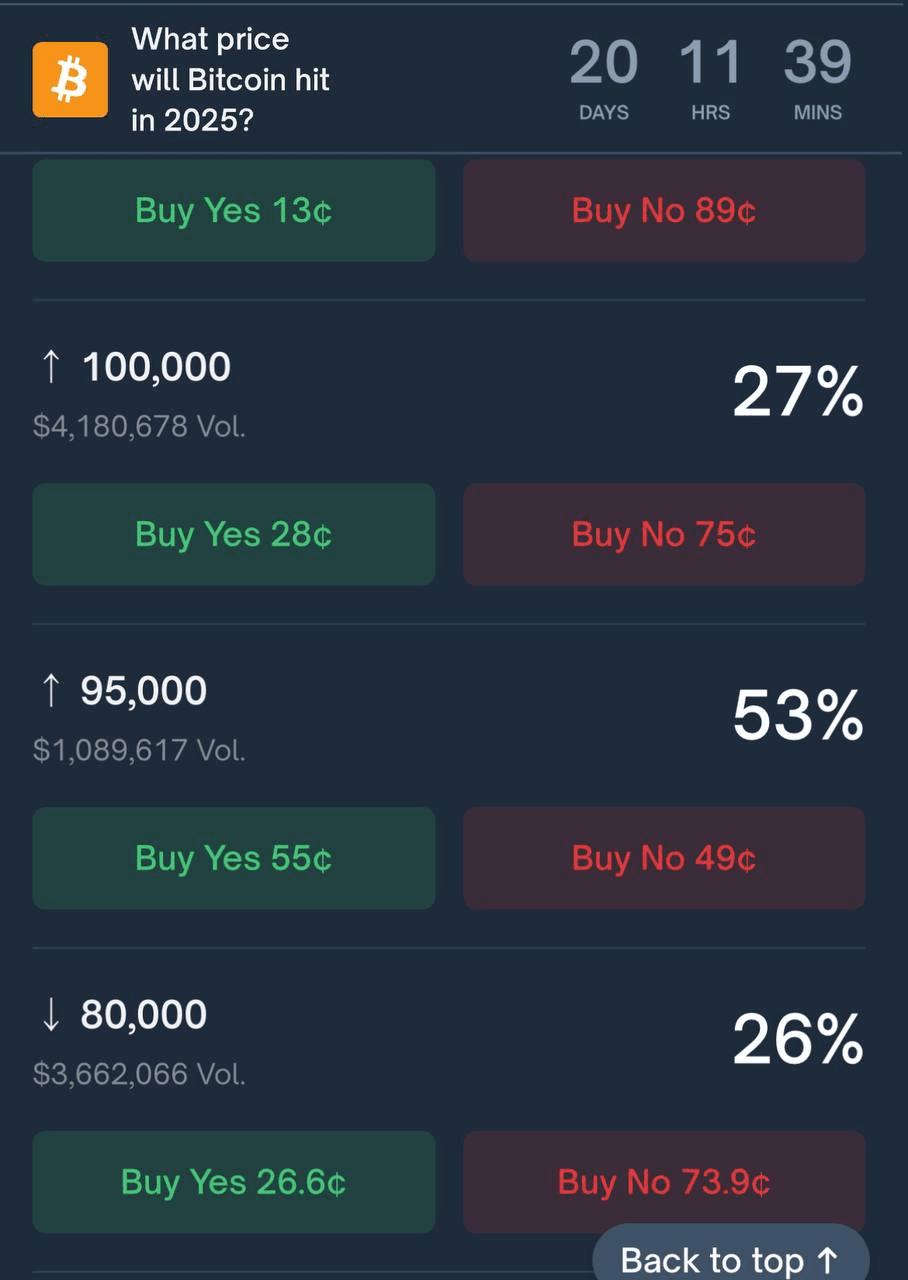Tap the Buy Yes 13¢ button
908x1280 pixels.
click(x=233, y=211)
